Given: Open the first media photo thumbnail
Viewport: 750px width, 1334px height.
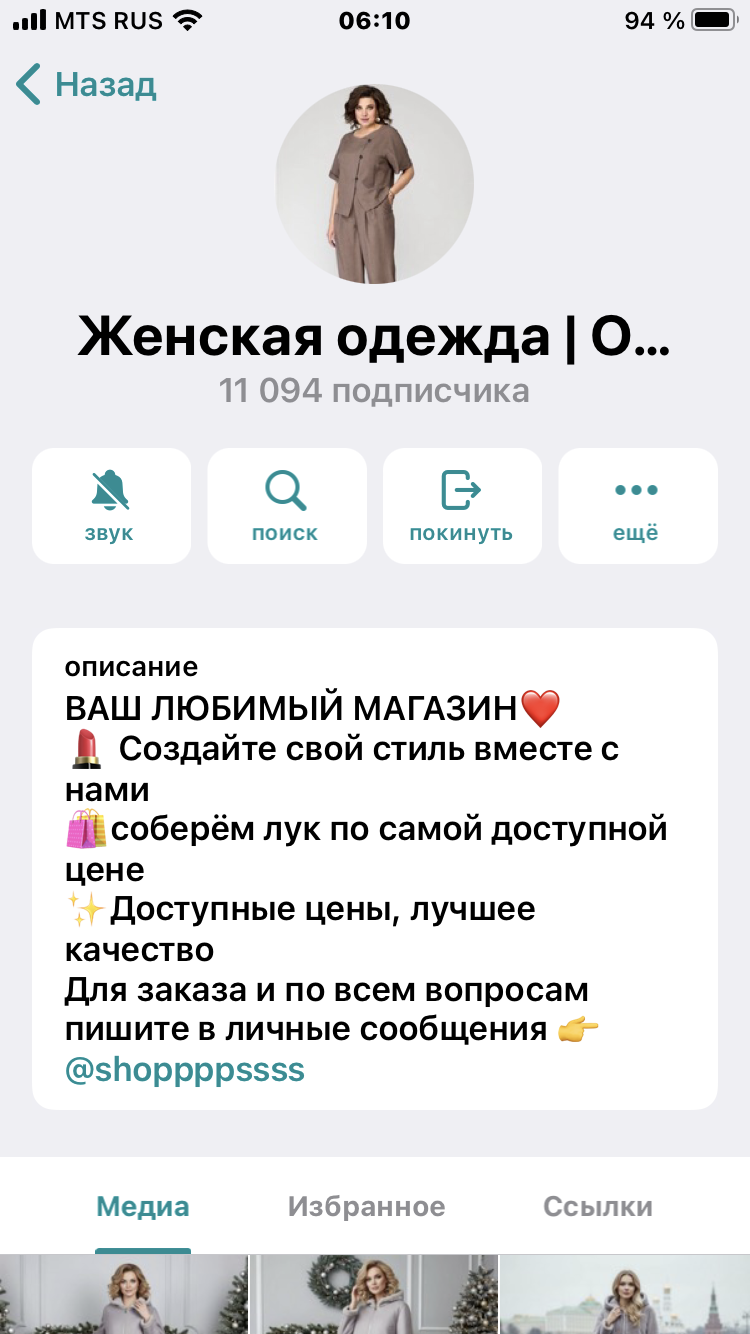Looking at the screenshot, I should (x=123, y=1295).
